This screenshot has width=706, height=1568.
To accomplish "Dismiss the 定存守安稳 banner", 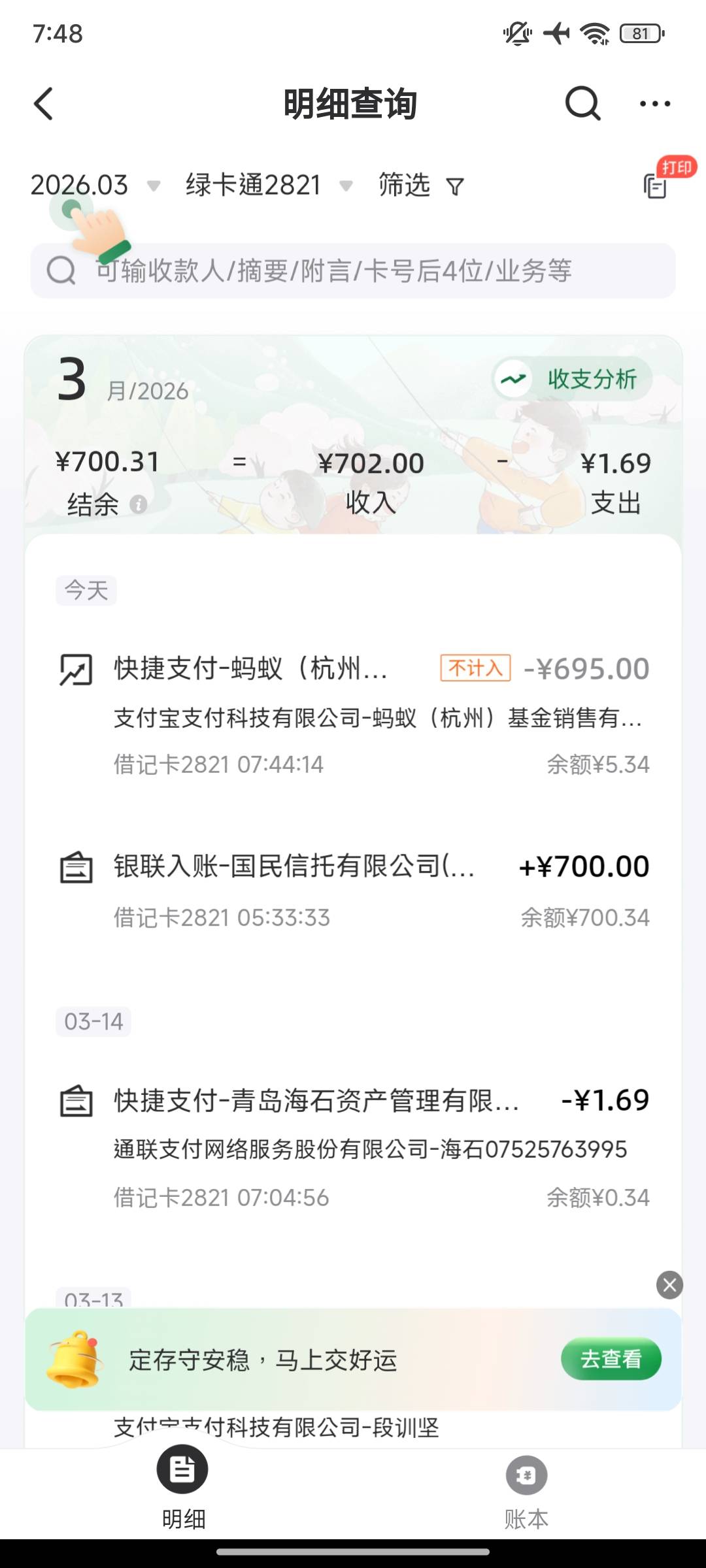I will [x=669, y=1285].
